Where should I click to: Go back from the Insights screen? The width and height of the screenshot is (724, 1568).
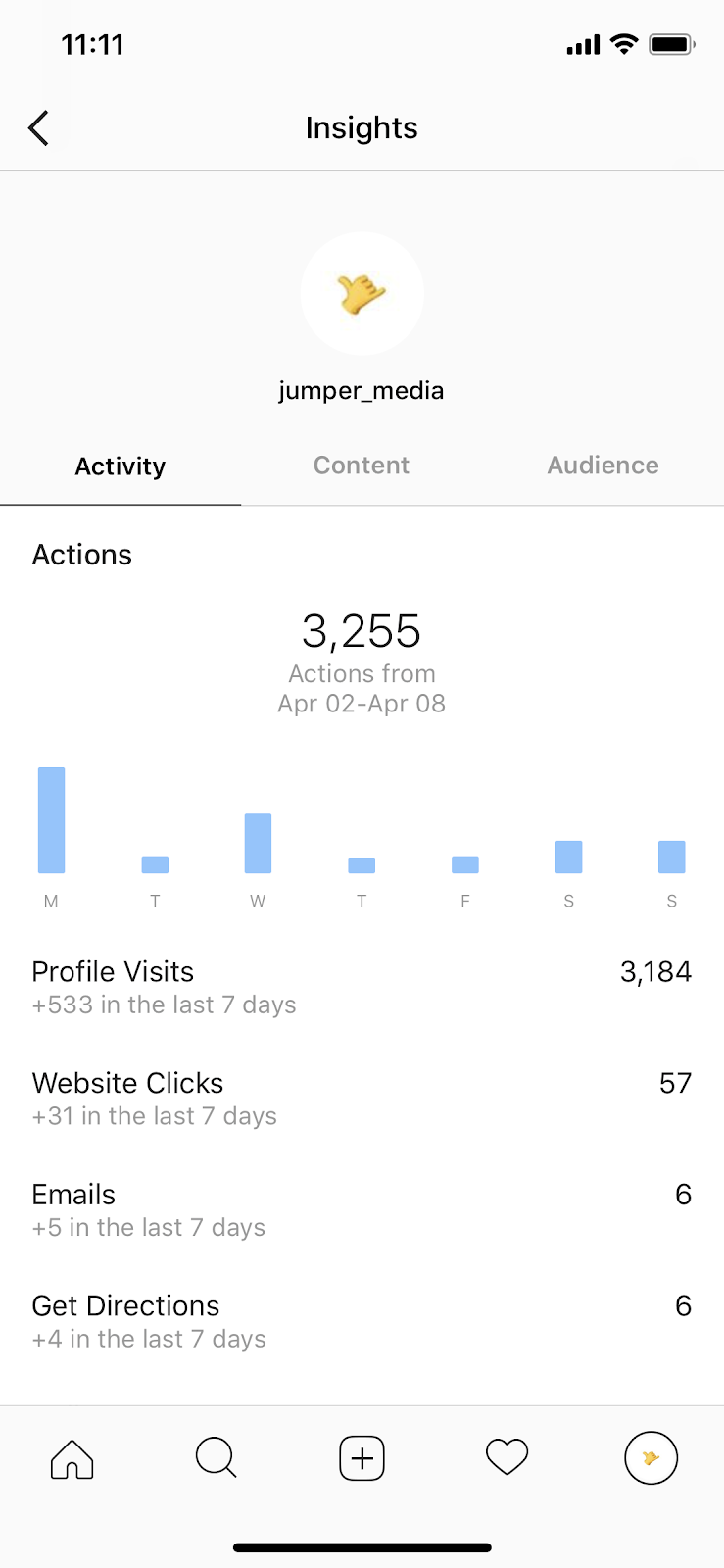38,128
